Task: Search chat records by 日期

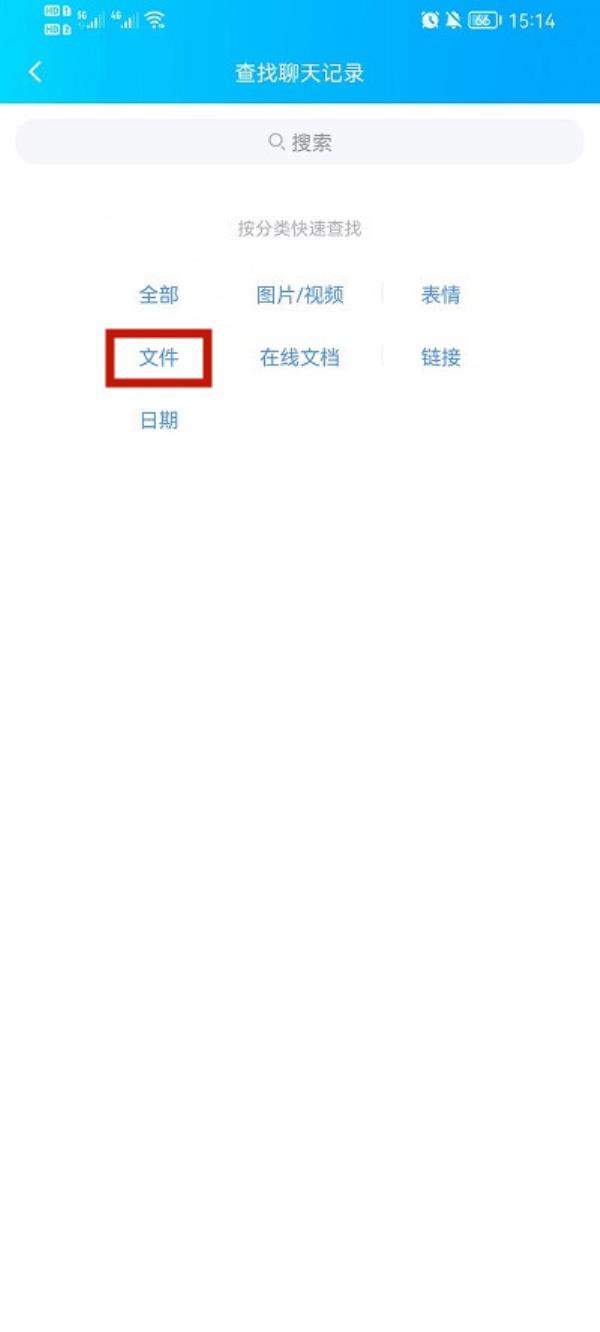Action: coord(159,420)
